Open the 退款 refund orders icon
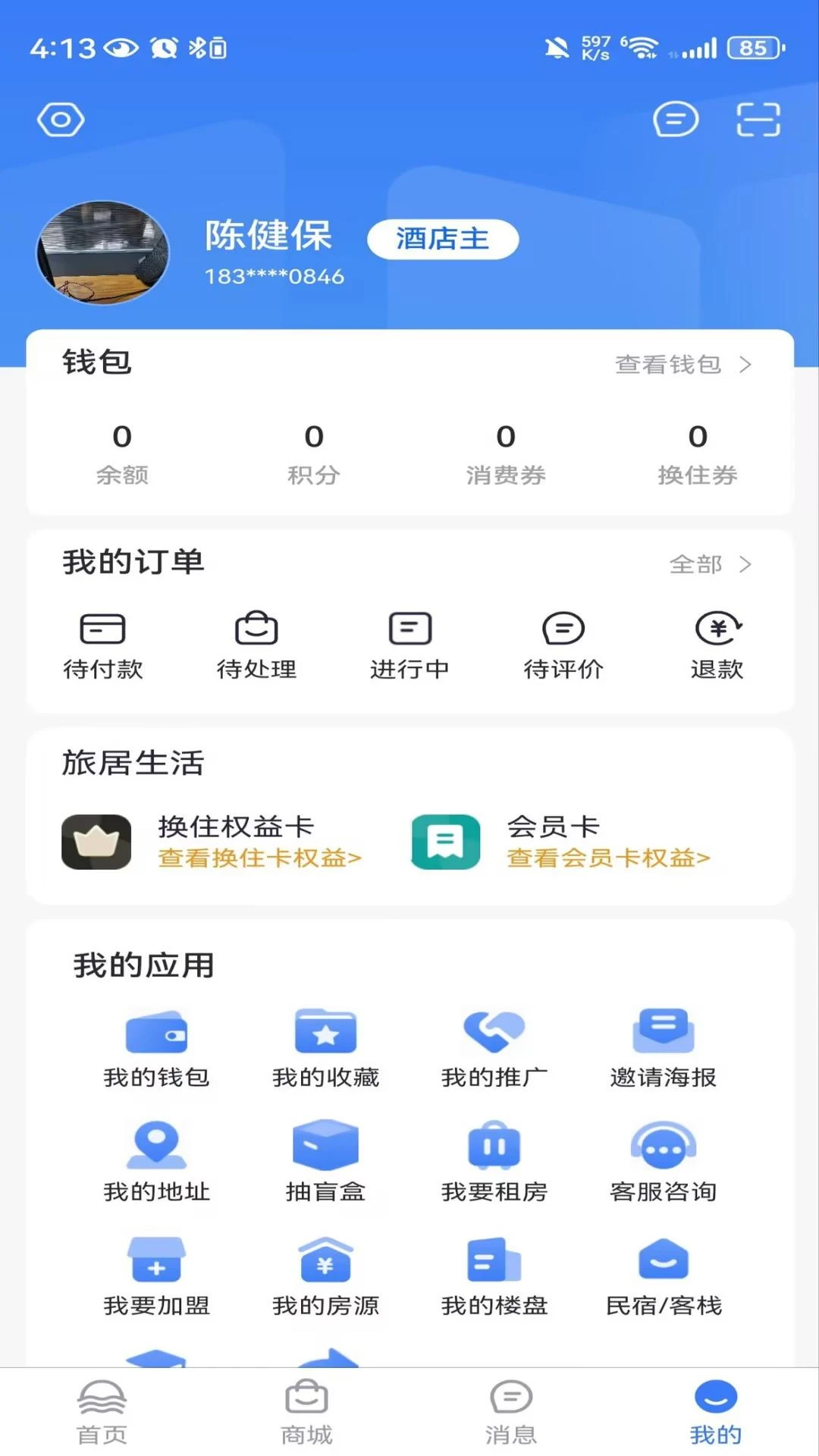The image size is (819, 1456). click(717, 643)
